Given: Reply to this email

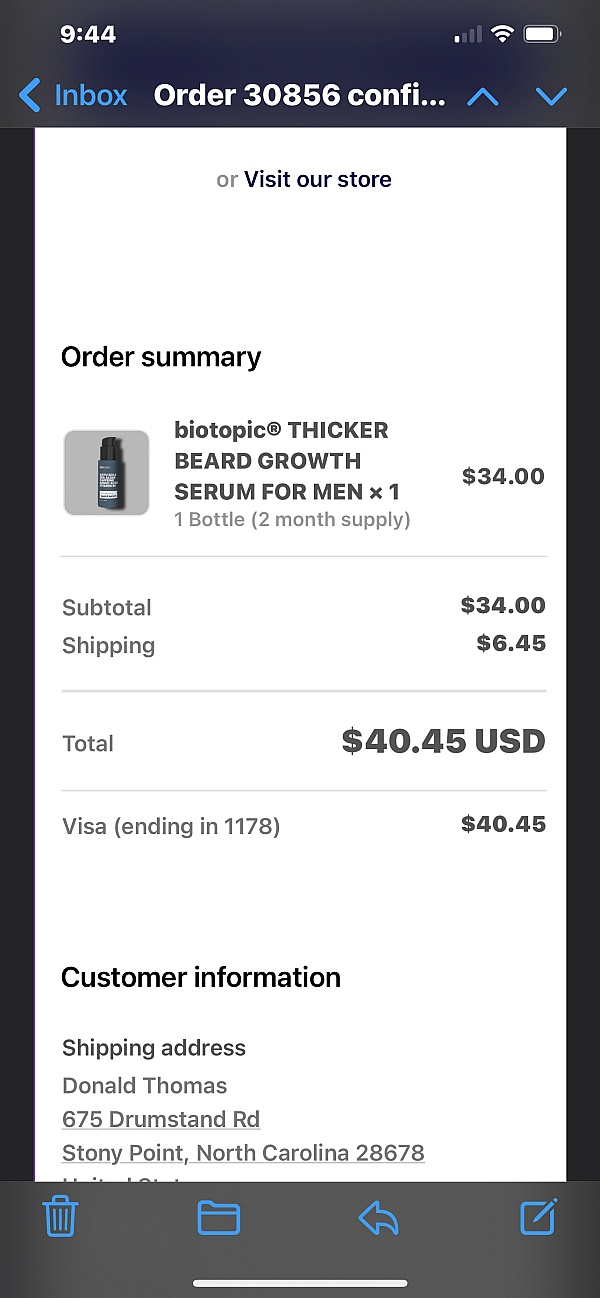Looking at the screenshot, I should coord(379,1217).
